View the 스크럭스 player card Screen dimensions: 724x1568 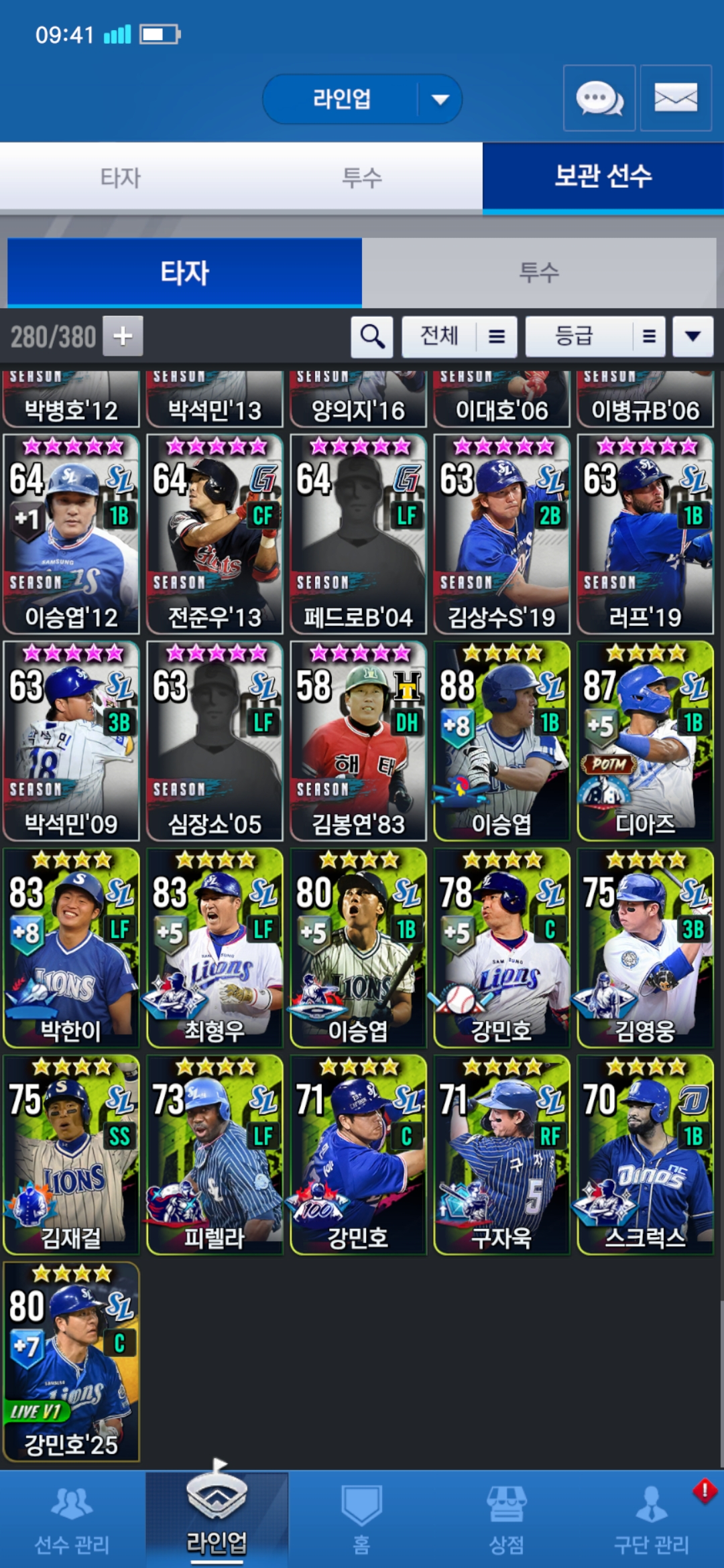tap(645, 1155)
